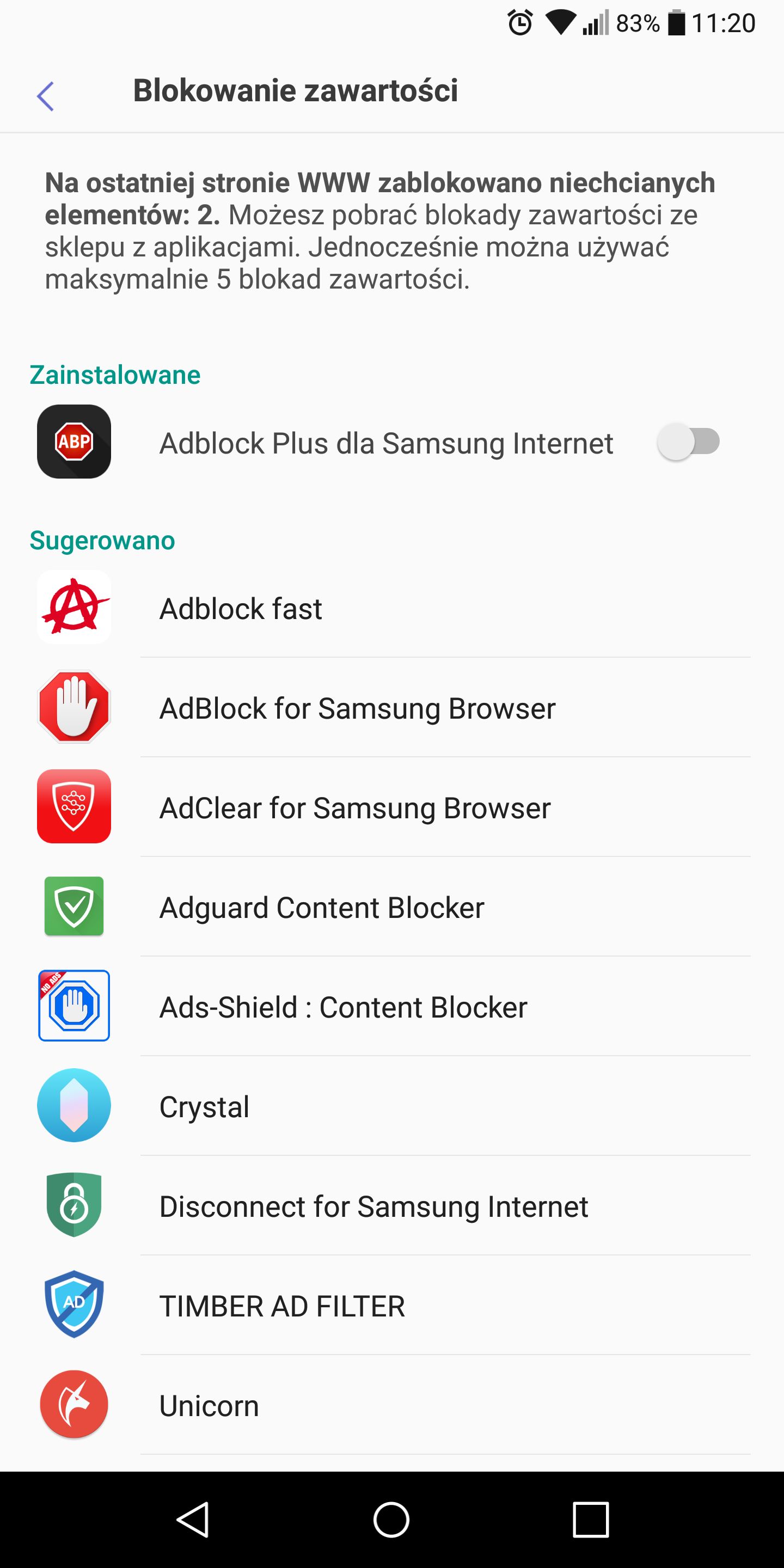Select the Crystal blocker
This screenshot has width=784, height=1568.
[x=392, y=1106]
